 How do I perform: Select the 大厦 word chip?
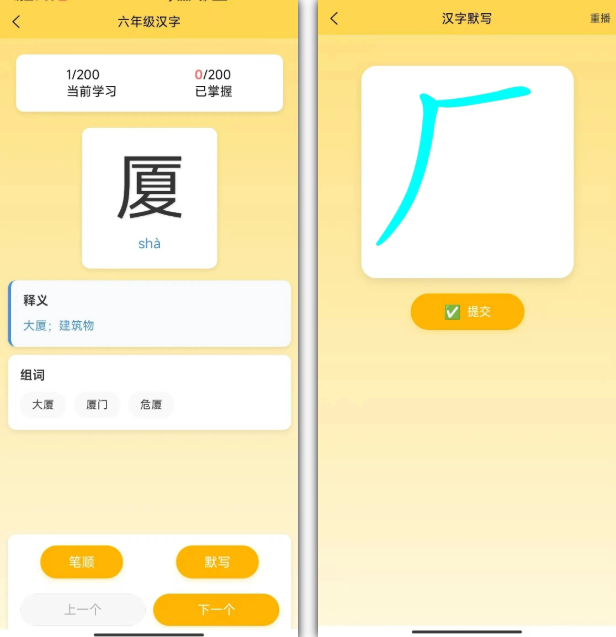[43, 405]
